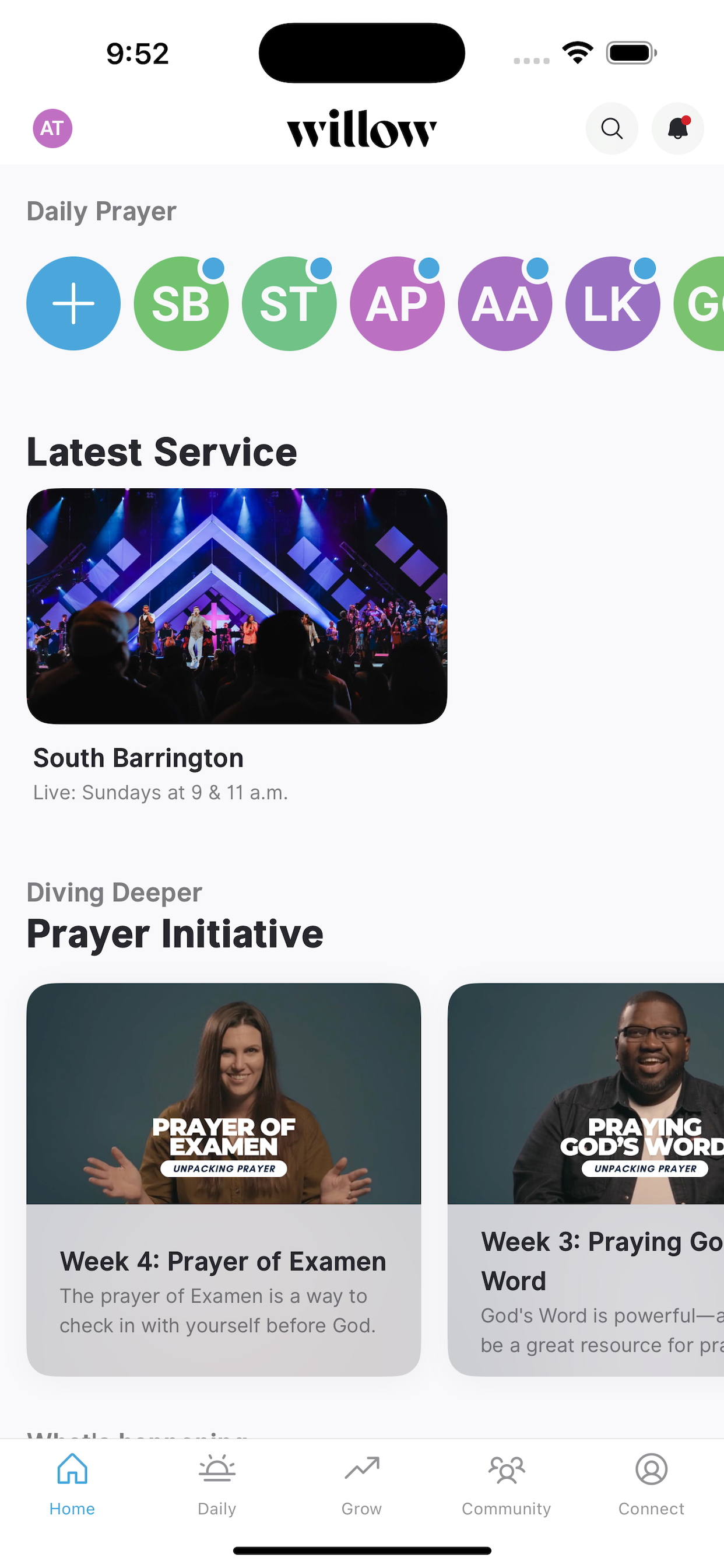
Task: Tap the willow logo in the header
Action: [361, 128]
